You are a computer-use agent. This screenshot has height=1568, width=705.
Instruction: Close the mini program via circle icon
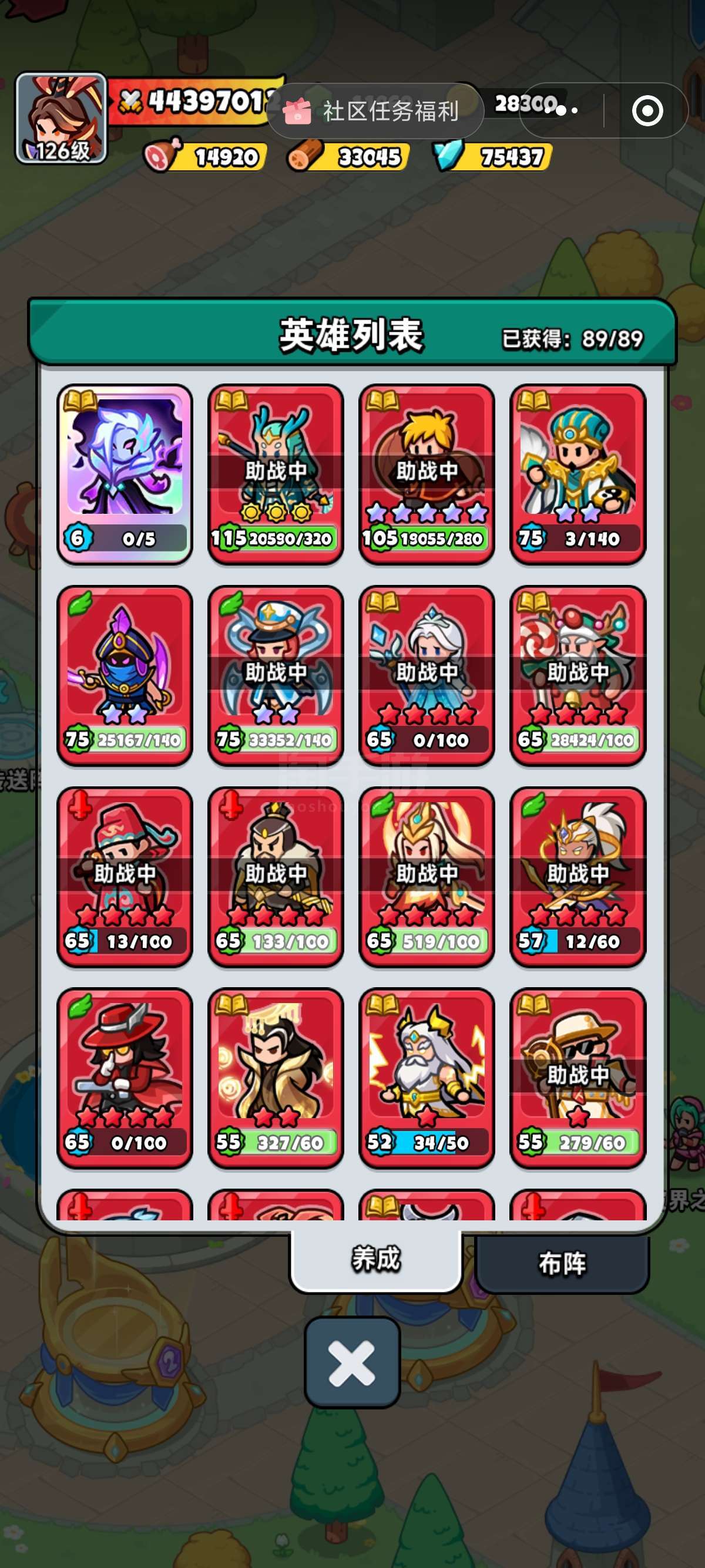(x=647, y=111)
